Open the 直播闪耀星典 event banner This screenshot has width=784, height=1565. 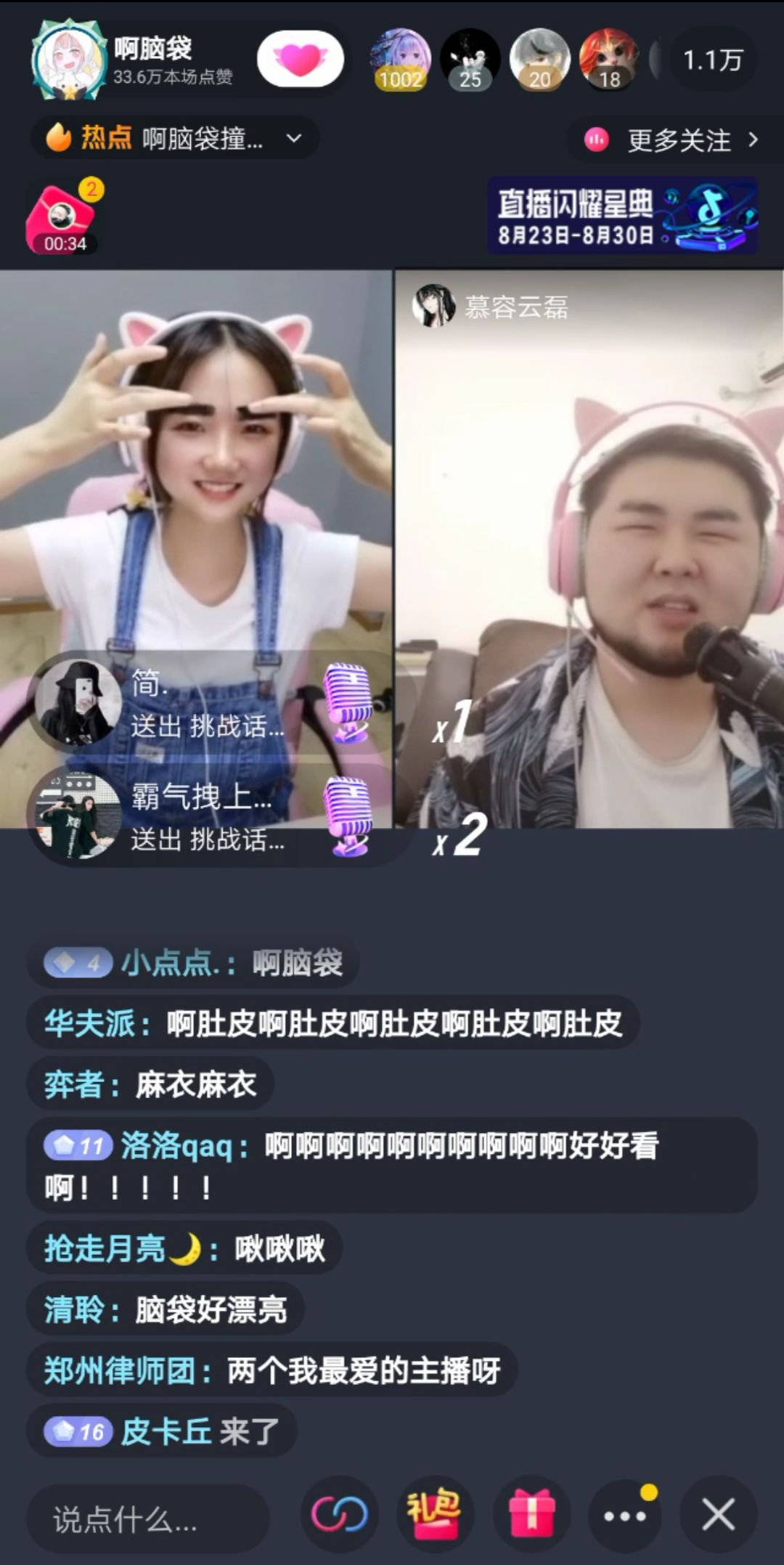point(623,216)
